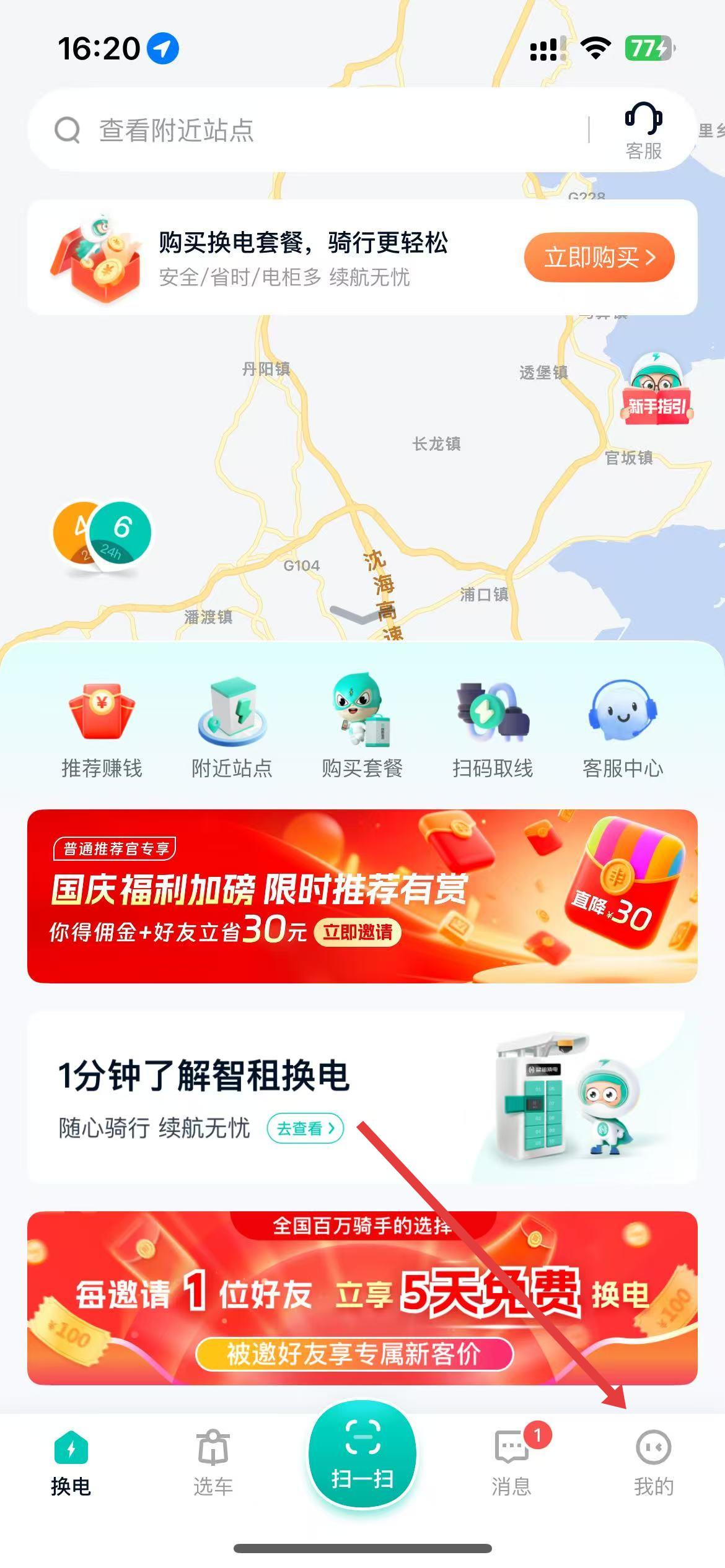The height and width of the screenshot is (1568, 725).
Task: Switch to the 选车 tab
Action: [x=213, y=1463]
